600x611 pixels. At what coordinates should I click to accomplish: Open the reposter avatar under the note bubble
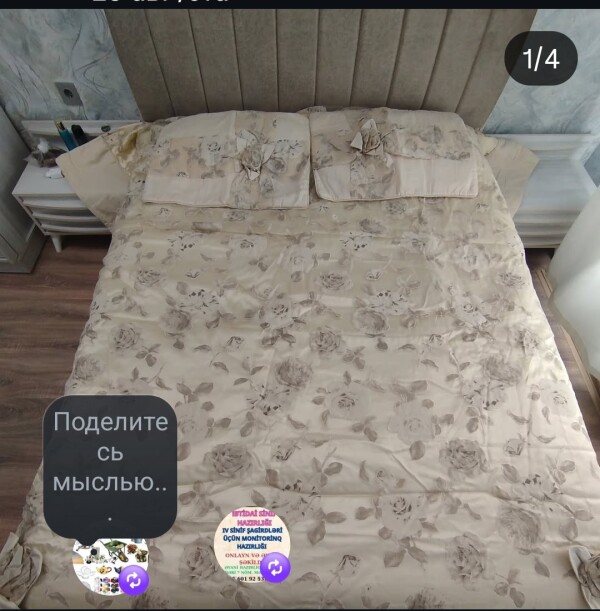pos(110,565)
